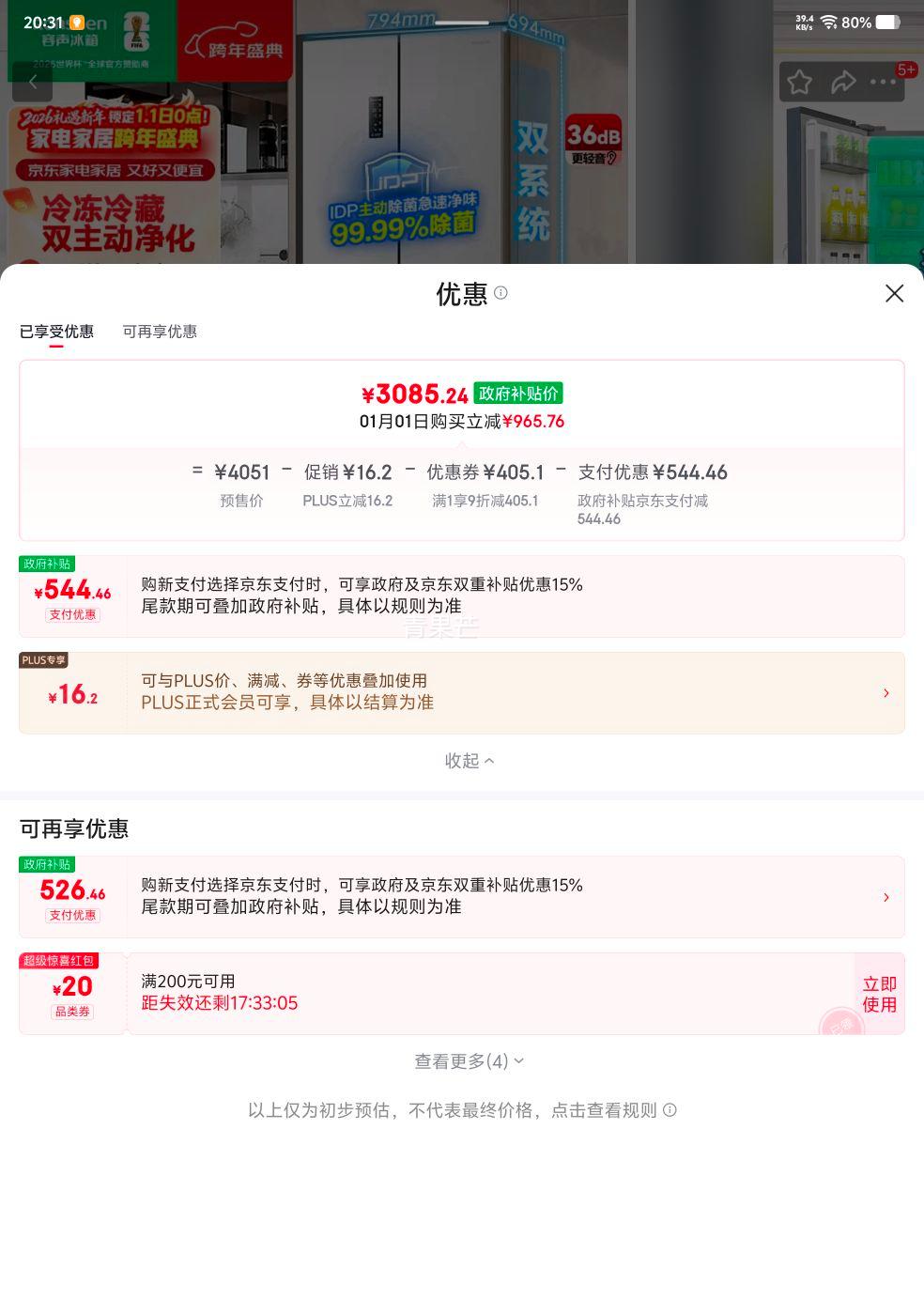Click the star favorite icon
The image size is (924, 1315).
coord(799,83)
